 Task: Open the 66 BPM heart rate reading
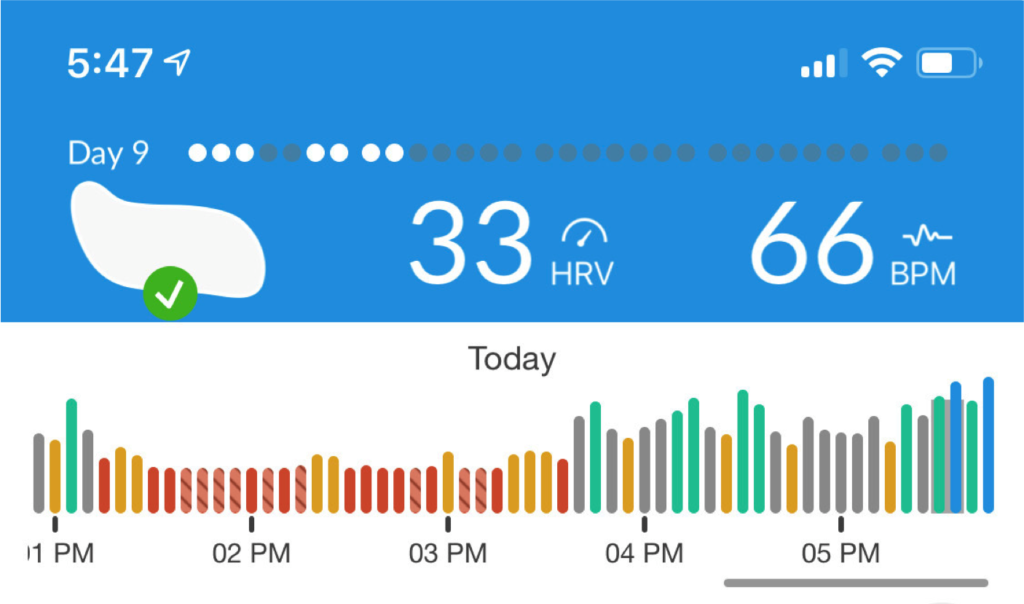click(x=852, y=244)
